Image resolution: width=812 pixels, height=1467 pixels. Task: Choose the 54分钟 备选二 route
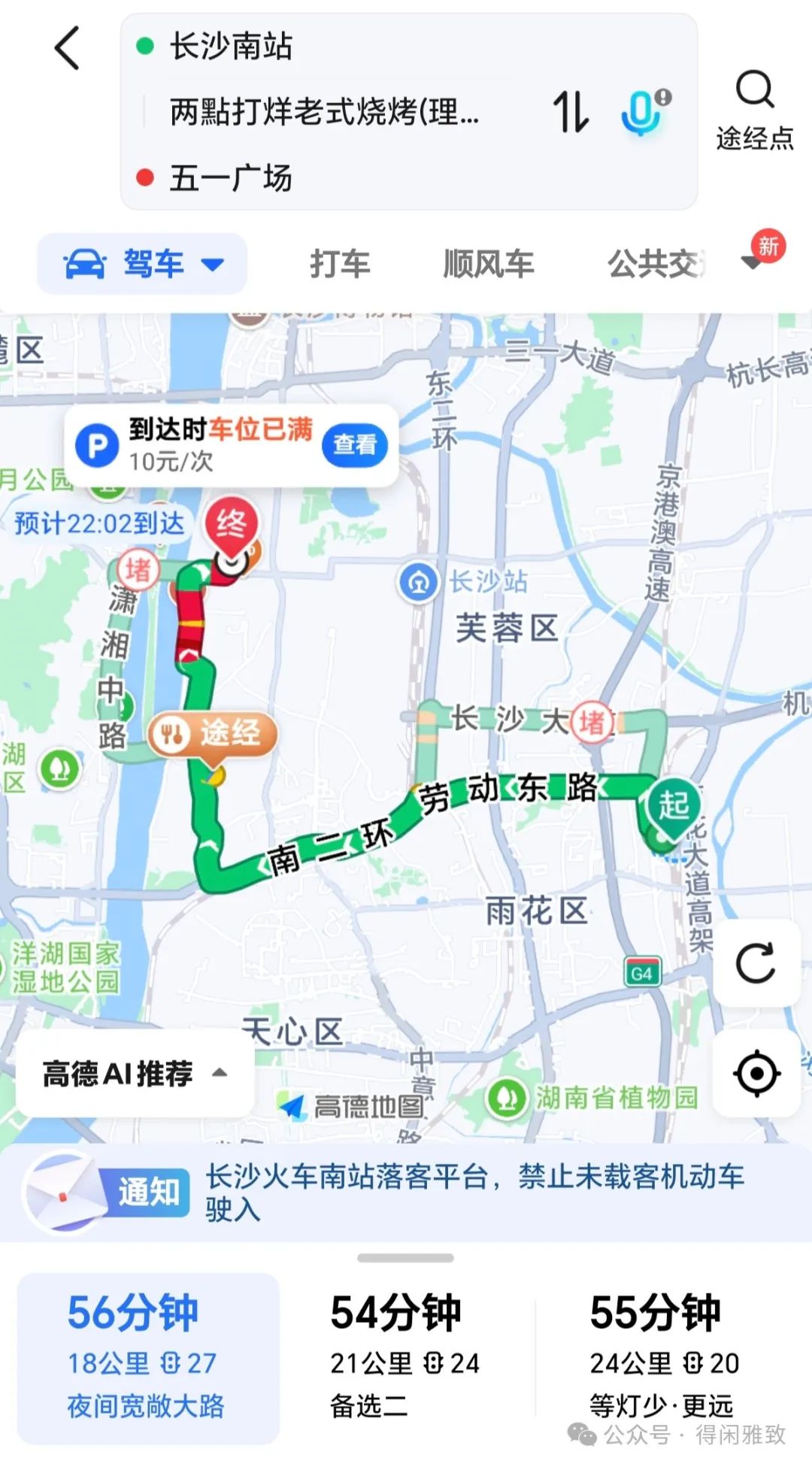(x=406, y=1358)
